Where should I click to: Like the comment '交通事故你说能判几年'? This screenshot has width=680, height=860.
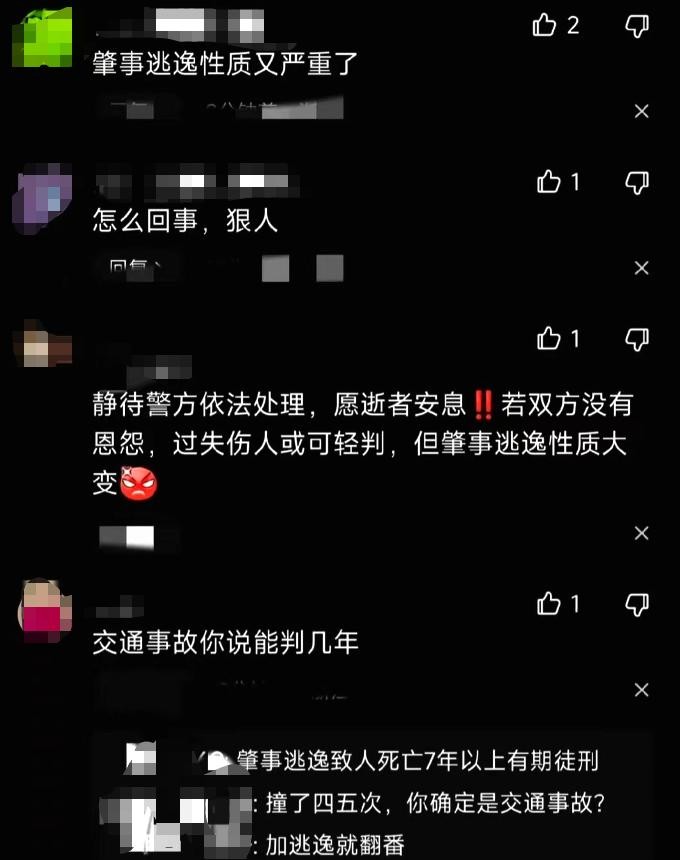549,603
